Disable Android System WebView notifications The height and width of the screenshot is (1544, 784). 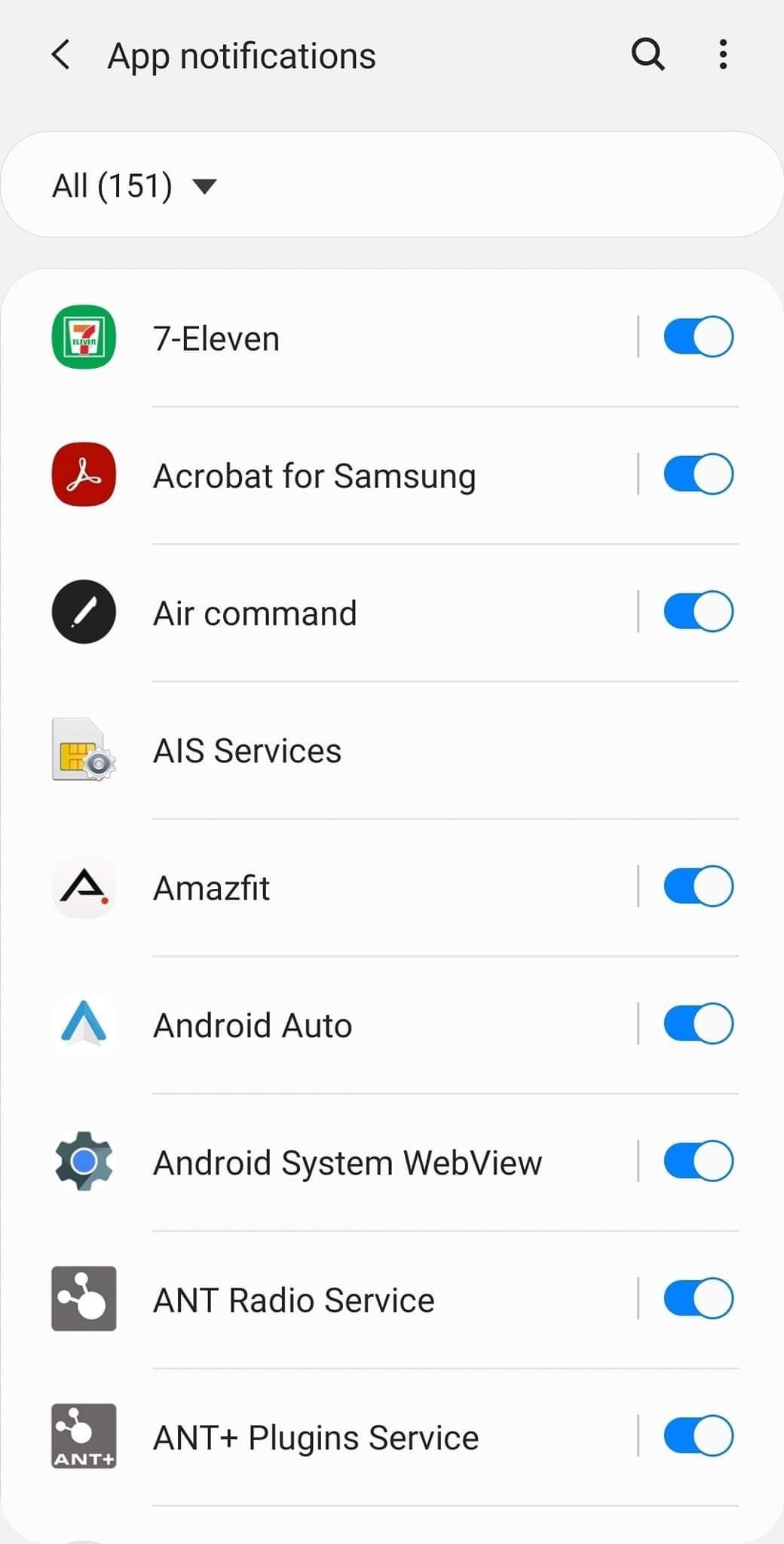[698, 1161]
